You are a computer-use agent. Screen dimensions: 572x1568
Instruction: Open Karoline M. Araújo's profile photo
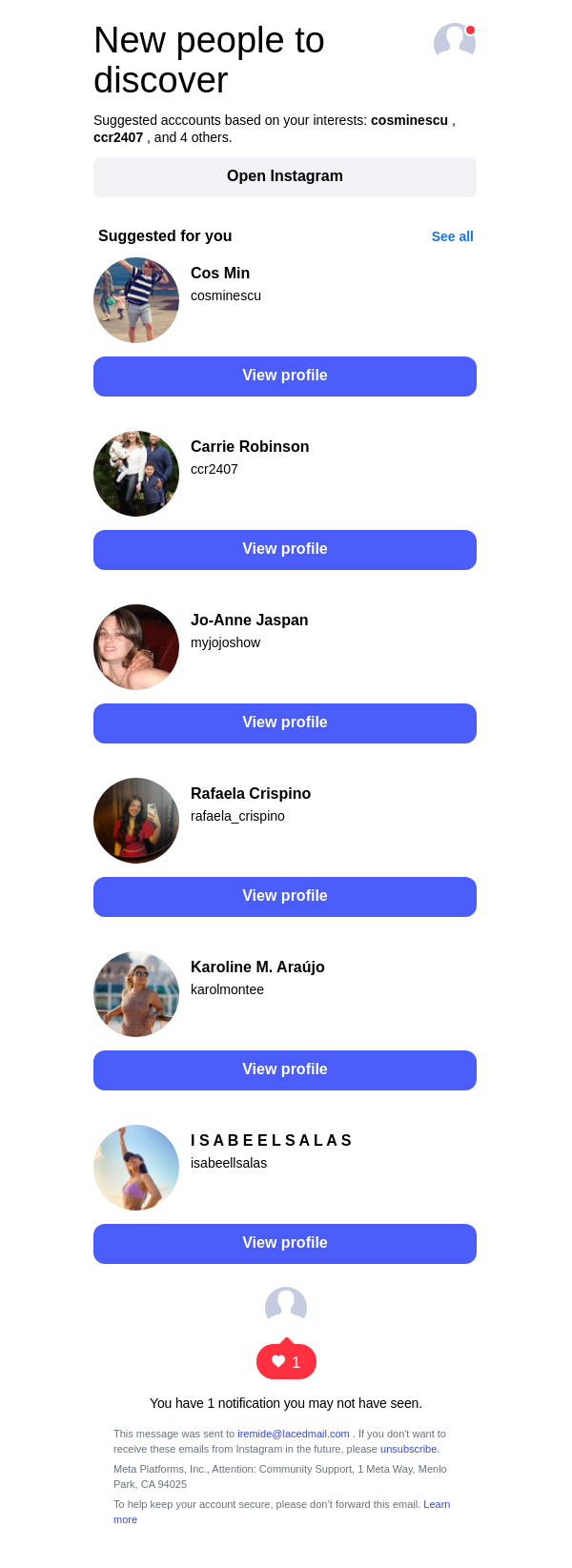(136, 994)
